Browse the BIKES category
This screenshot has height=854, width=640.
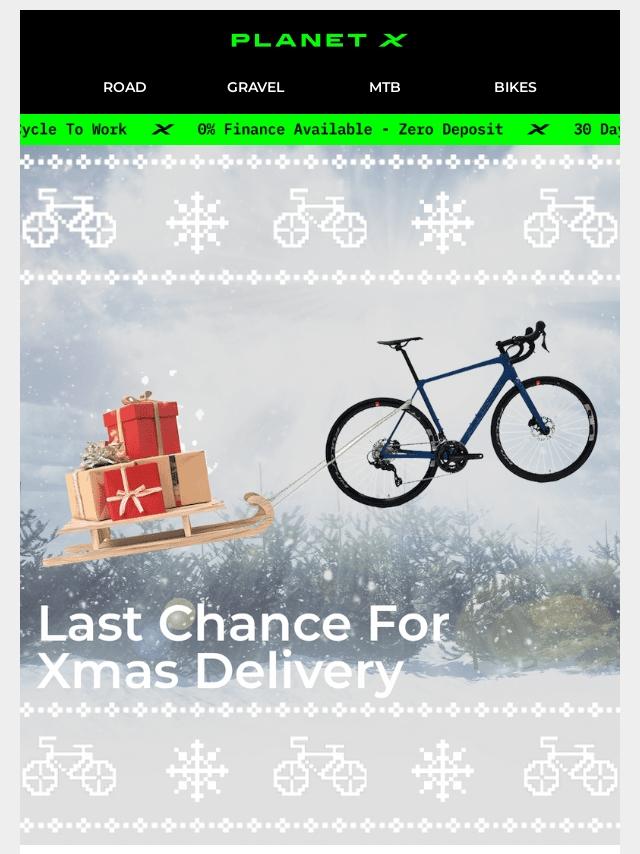coord(515,88)
